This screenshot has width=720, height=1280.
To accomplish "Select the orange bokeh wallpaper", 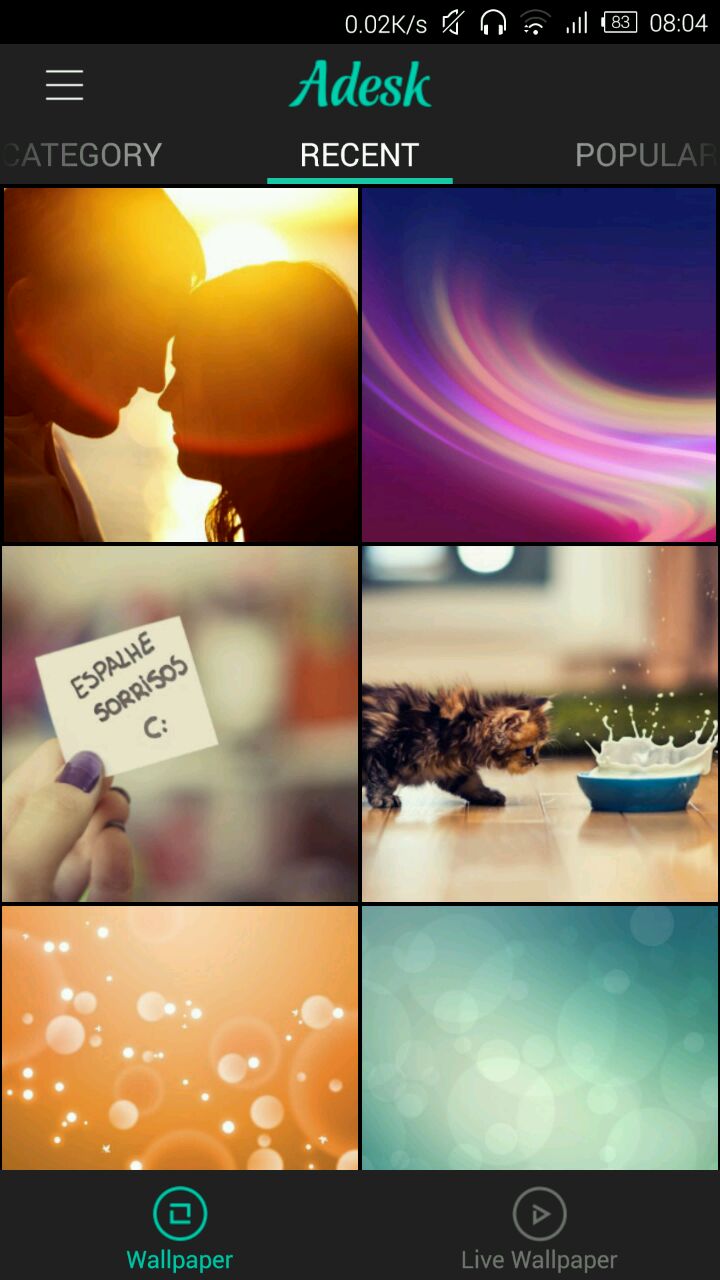I will [x=180, y=1037].
